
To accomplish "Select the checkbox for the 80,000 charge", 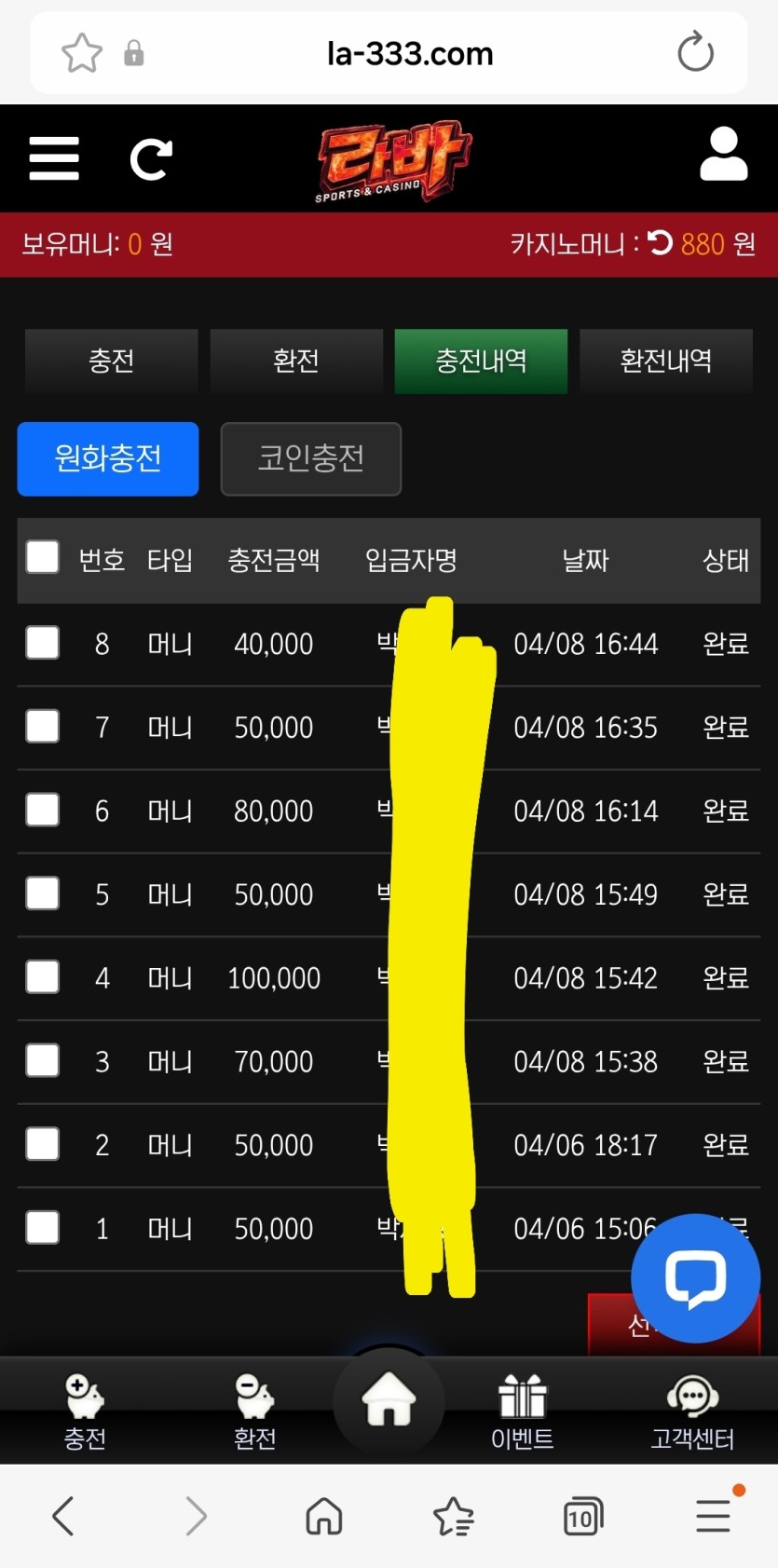I will 43,810.
